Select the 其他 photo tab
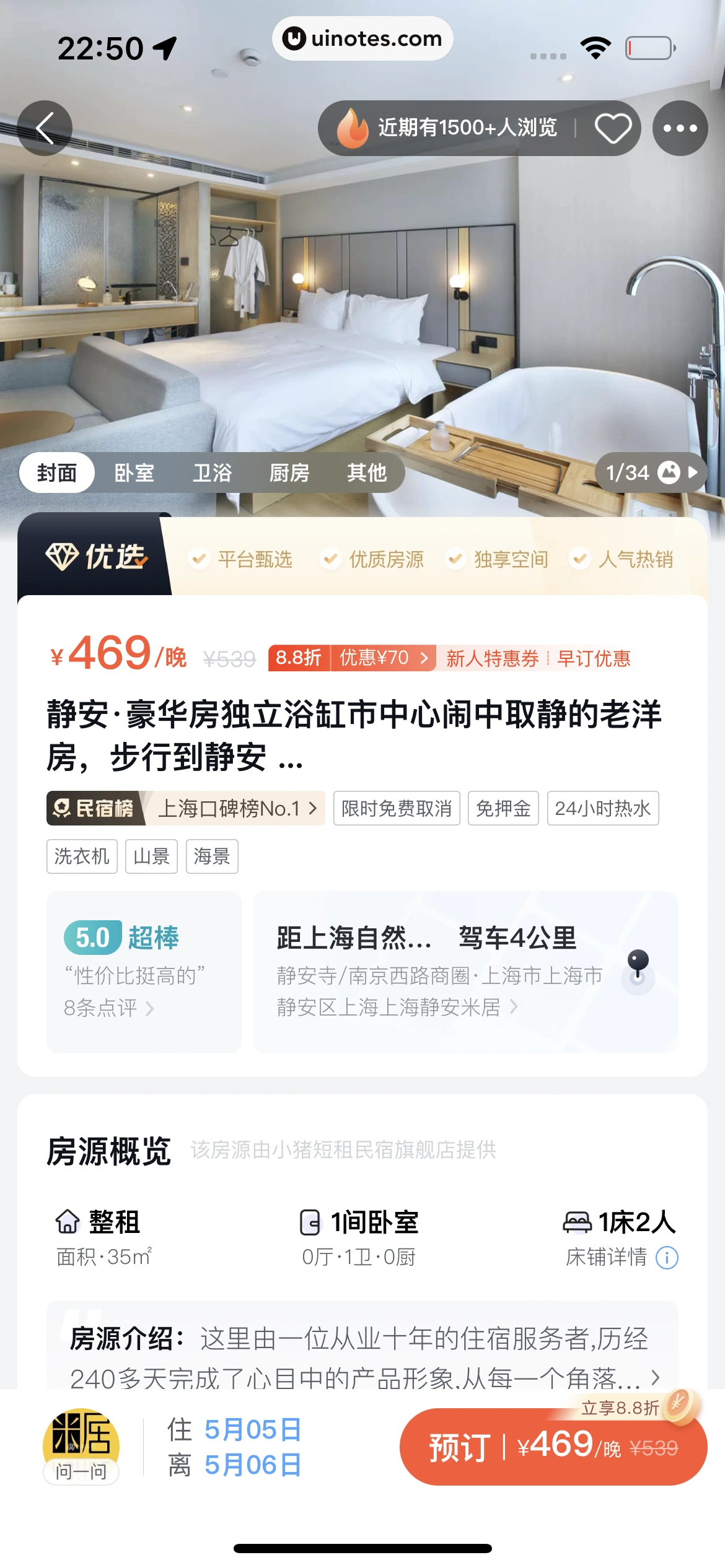 [x=367, y=473]
